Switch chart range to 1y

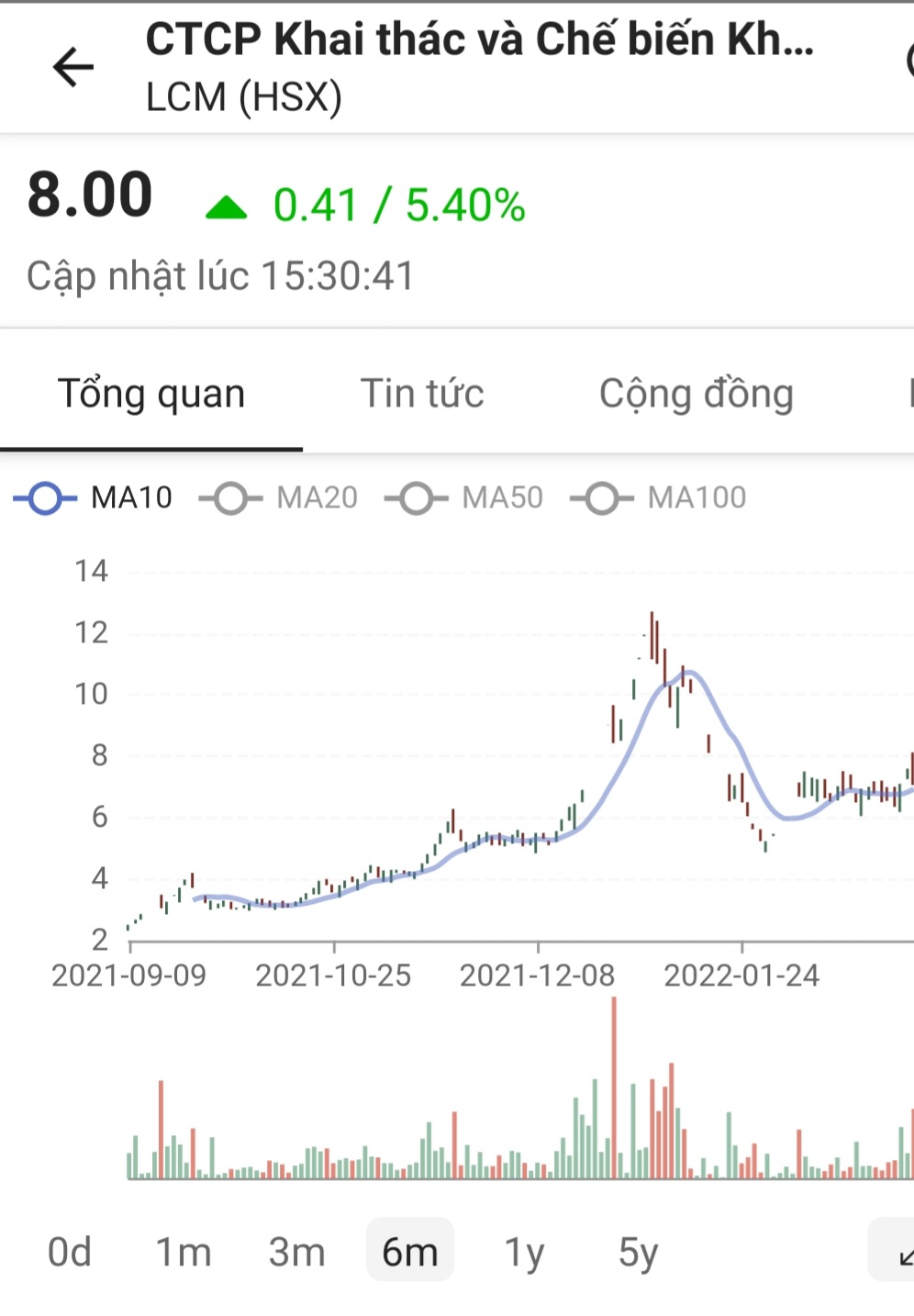click(524, 1251)
